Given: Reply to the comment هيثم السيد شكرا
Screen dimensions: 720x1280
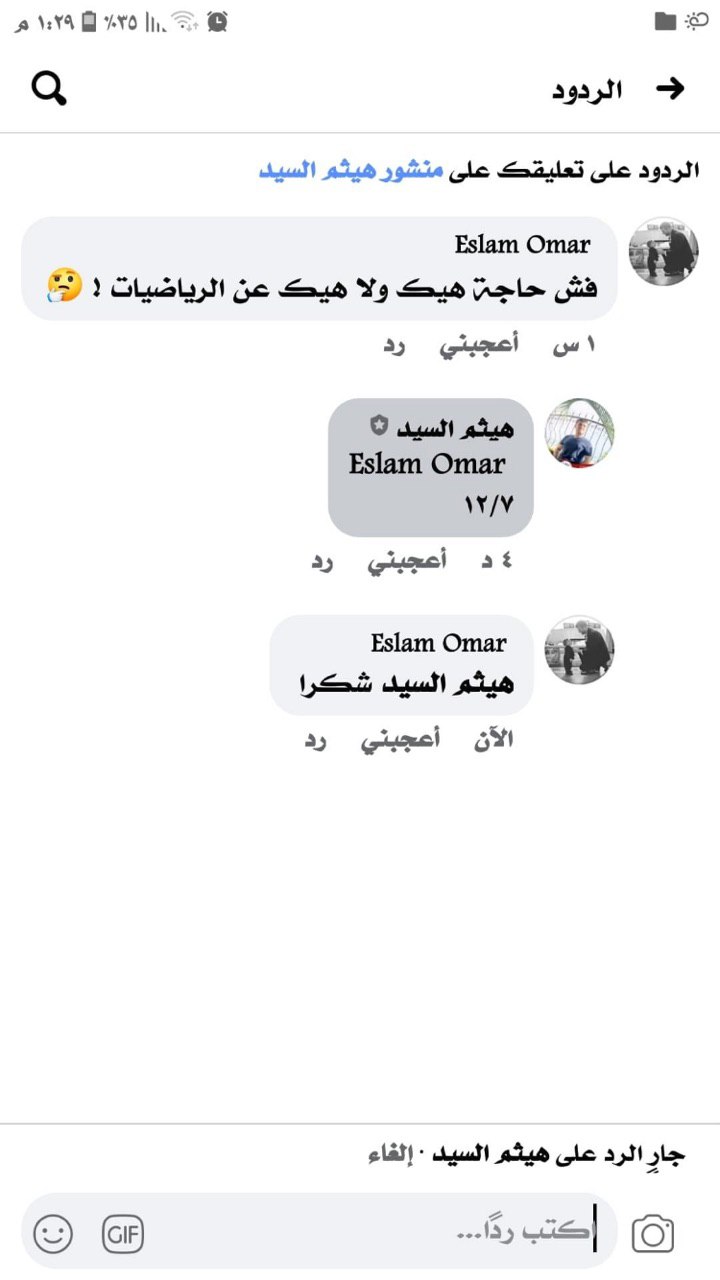Looking at the screenshot, I should point(317,741).
